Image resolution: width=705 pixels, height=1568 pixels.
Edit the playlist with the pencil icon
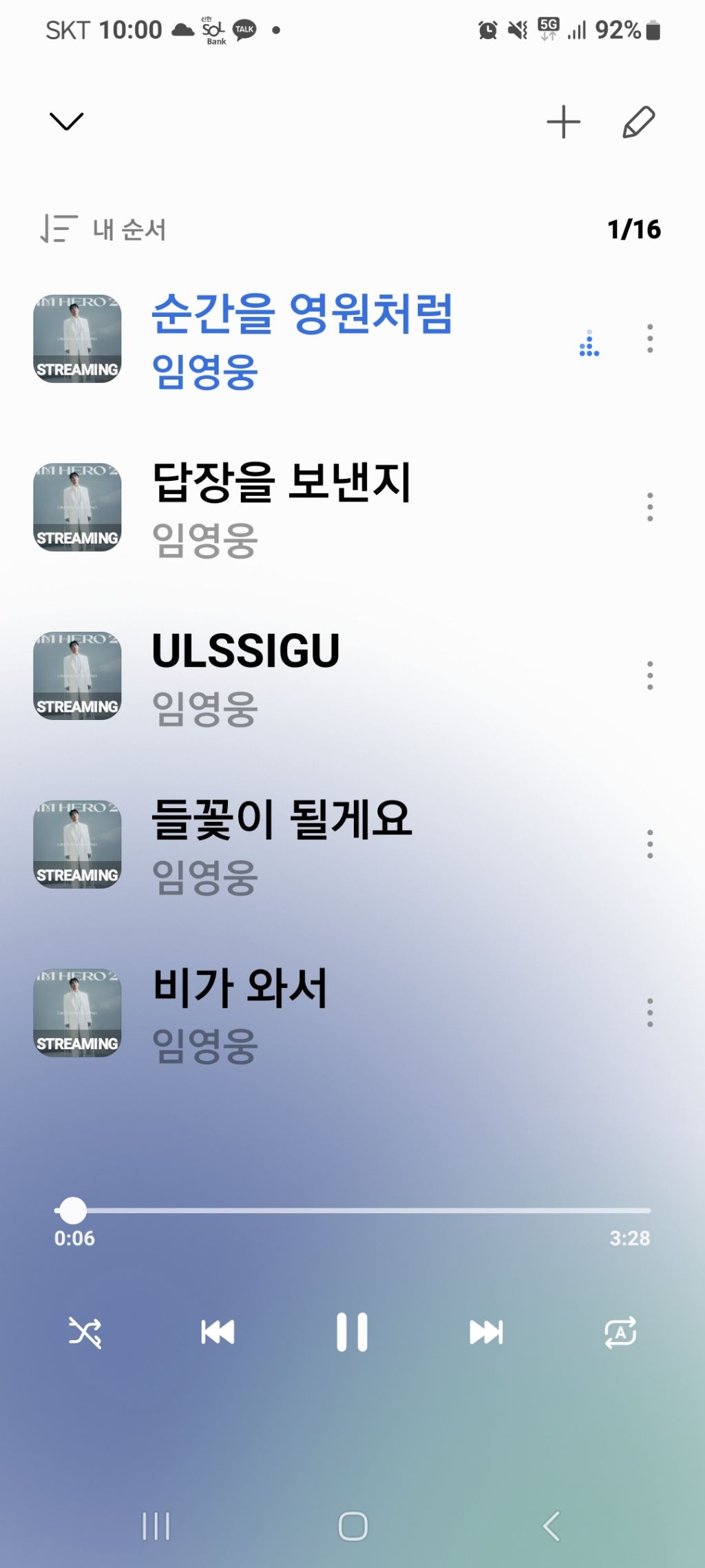(x=638, y=122)
